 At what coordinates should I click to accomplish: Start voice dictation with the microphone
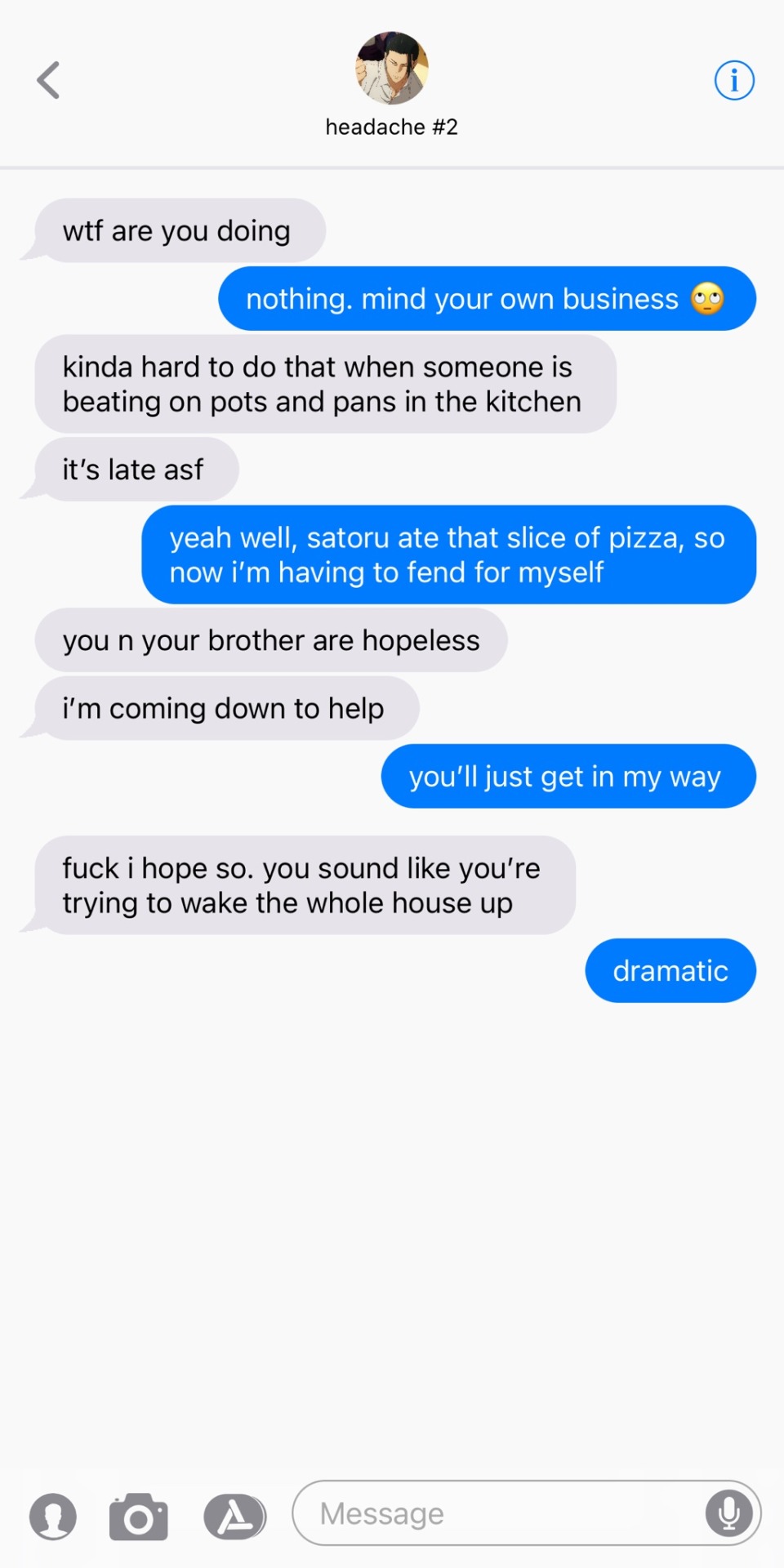728,1513
